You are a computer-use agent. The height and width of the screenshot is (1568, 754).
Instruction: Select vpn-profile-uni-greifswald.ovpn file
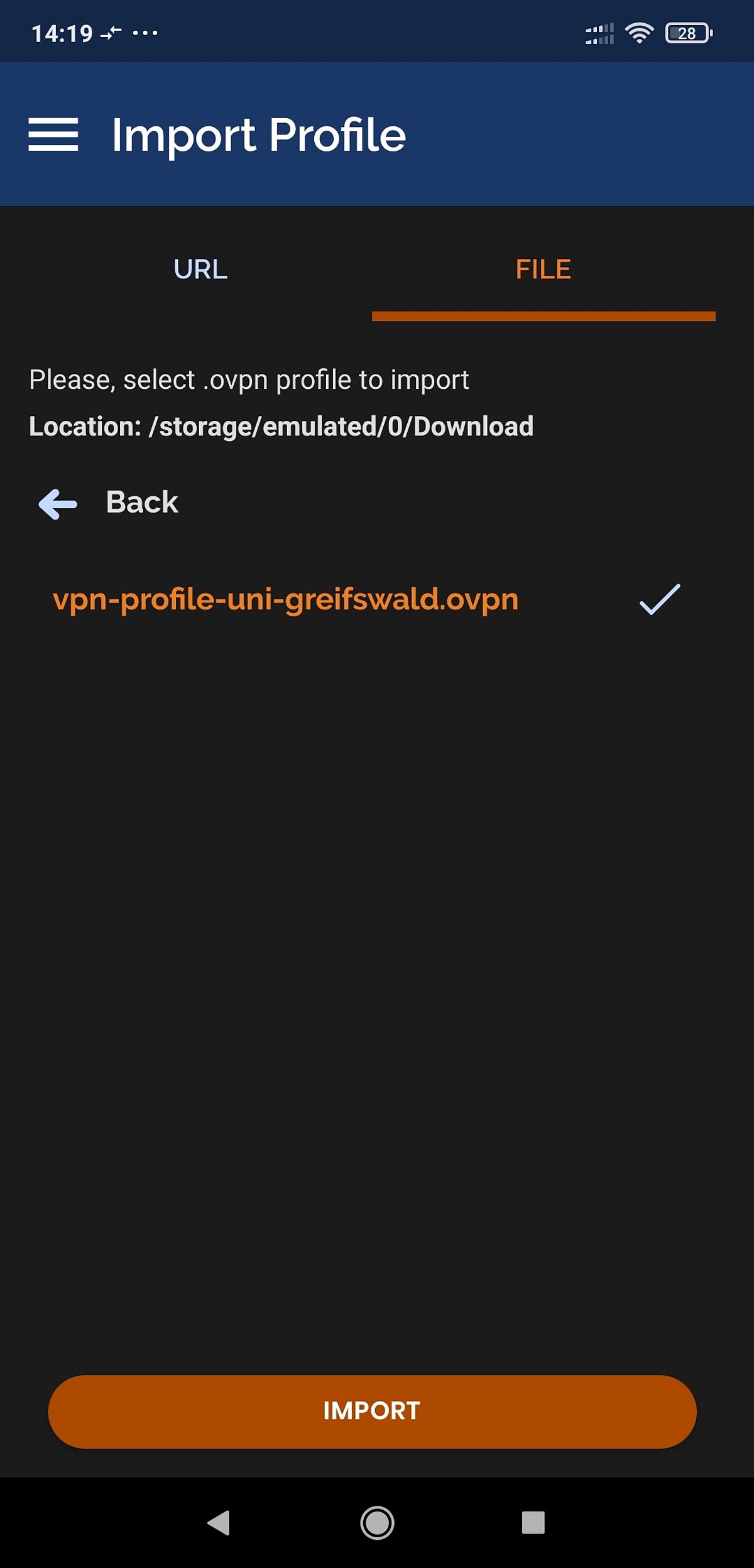[x=286, y=599]
